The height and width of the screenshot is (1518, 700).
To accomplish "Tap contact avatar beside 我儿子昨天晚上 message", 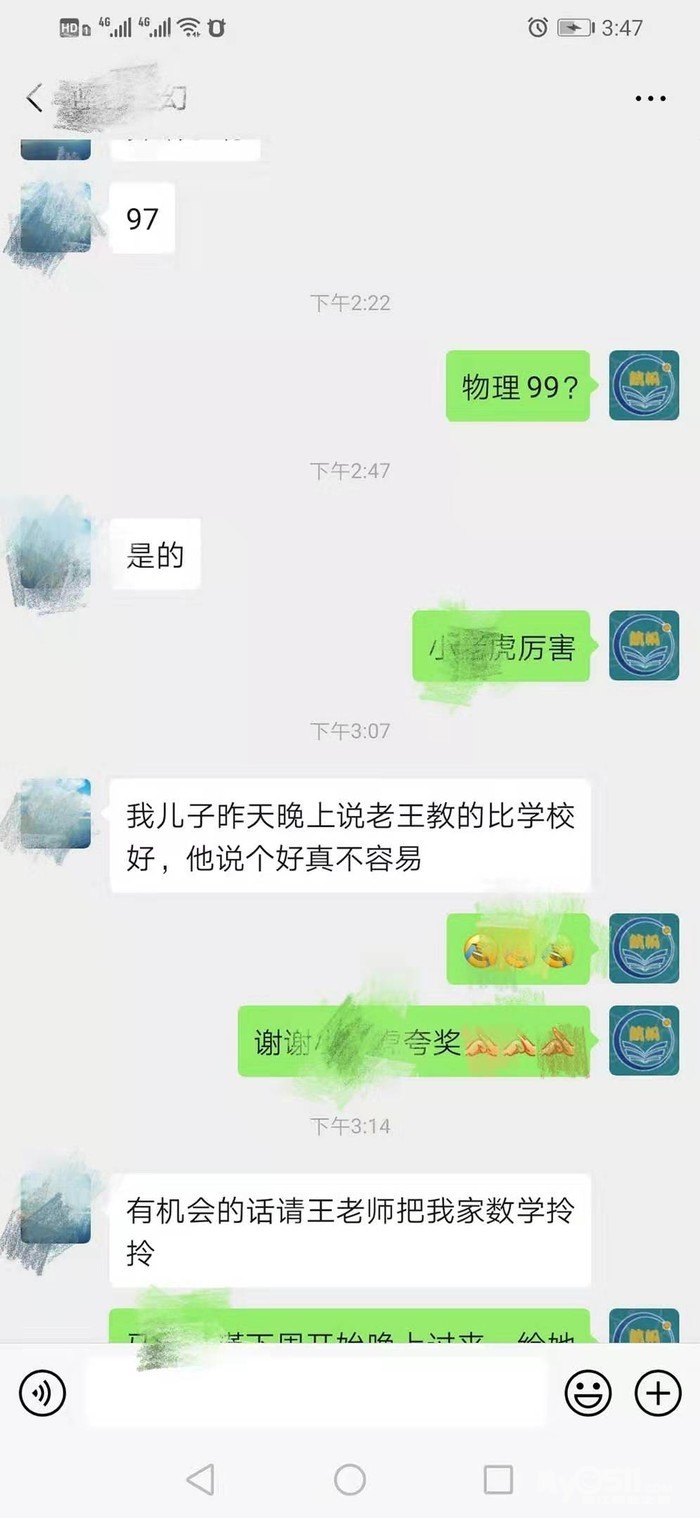I will click(56, 814).
